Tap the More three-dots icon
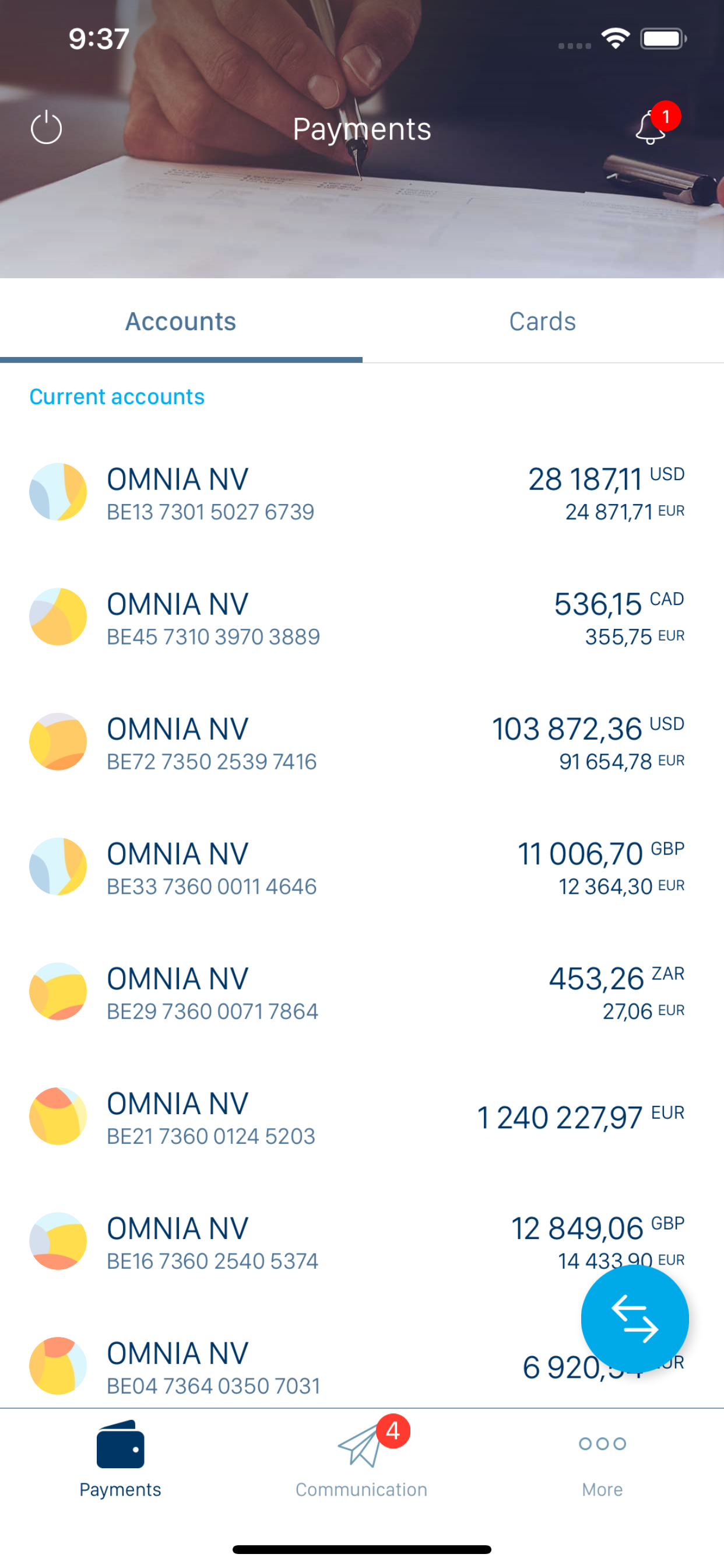This screenshot has height=1568, width=724. click(602, 1443)
